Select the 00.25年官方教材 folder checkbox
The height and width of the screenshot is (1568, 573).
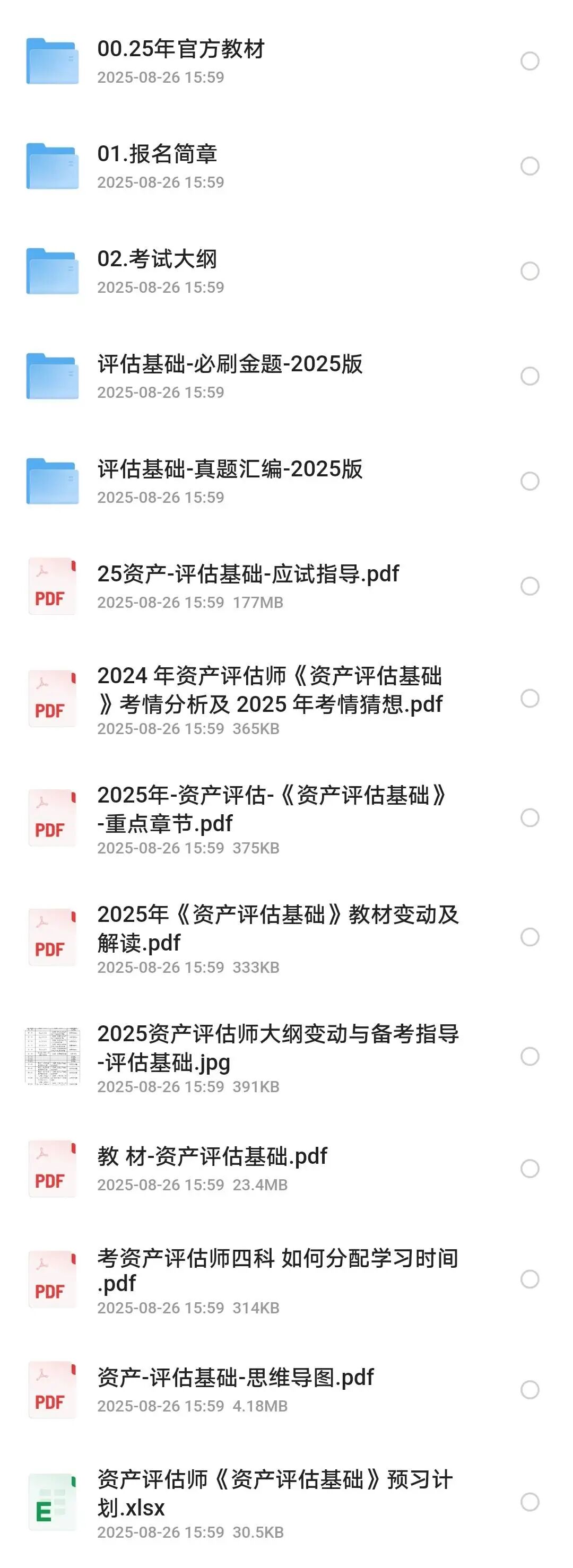pyautogui.click(x=530, y=61)
